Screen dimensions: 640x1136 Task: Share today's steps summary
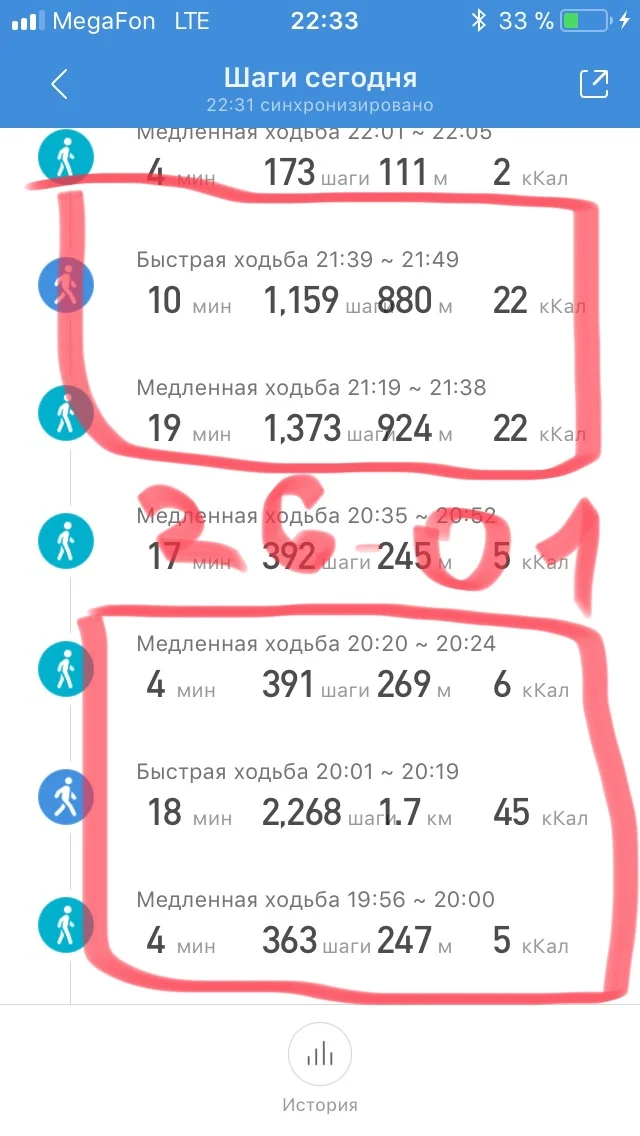pyautogui.click(x=594, y=84)
